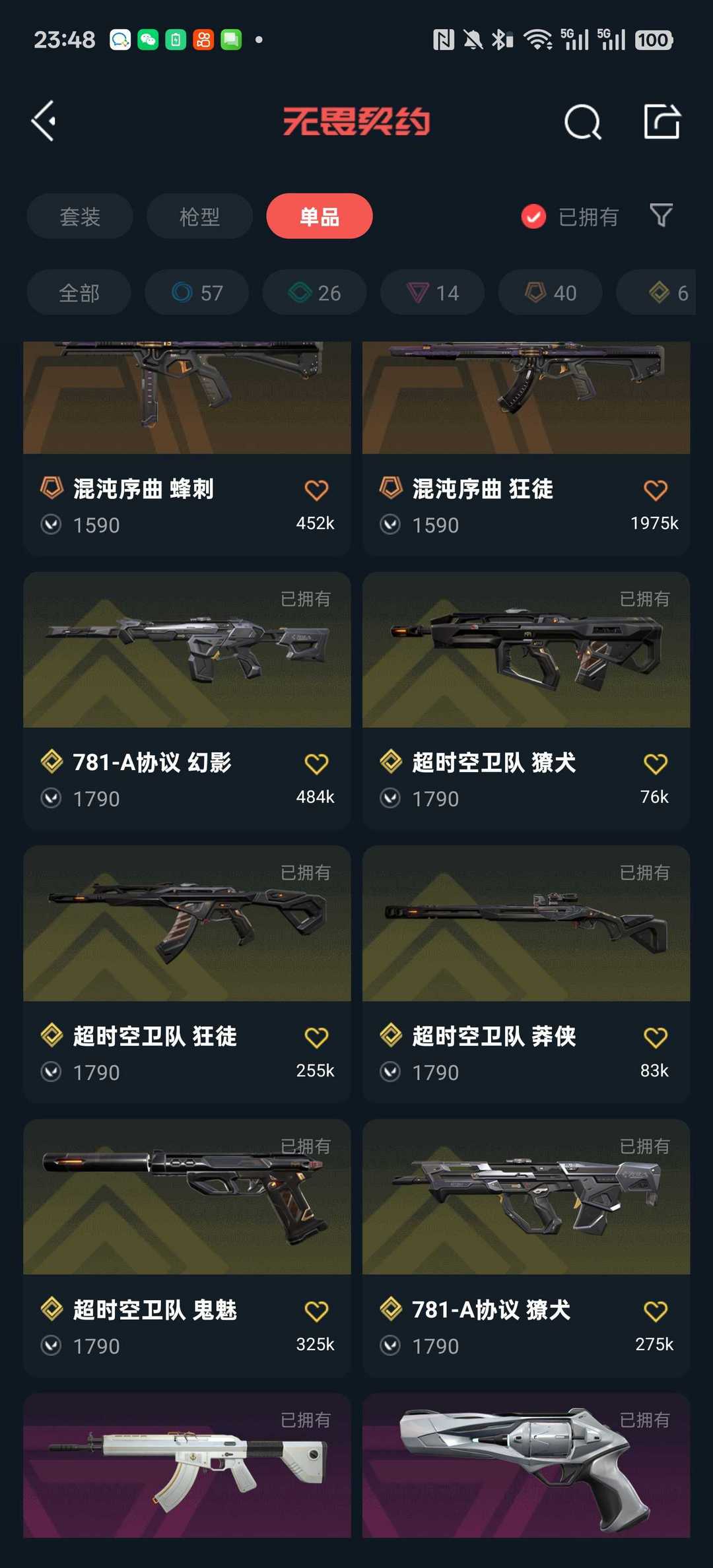Select the blue rarity tier filter showing 57
The width and height of the screenshot is (713, 1568).
point(197,292)
